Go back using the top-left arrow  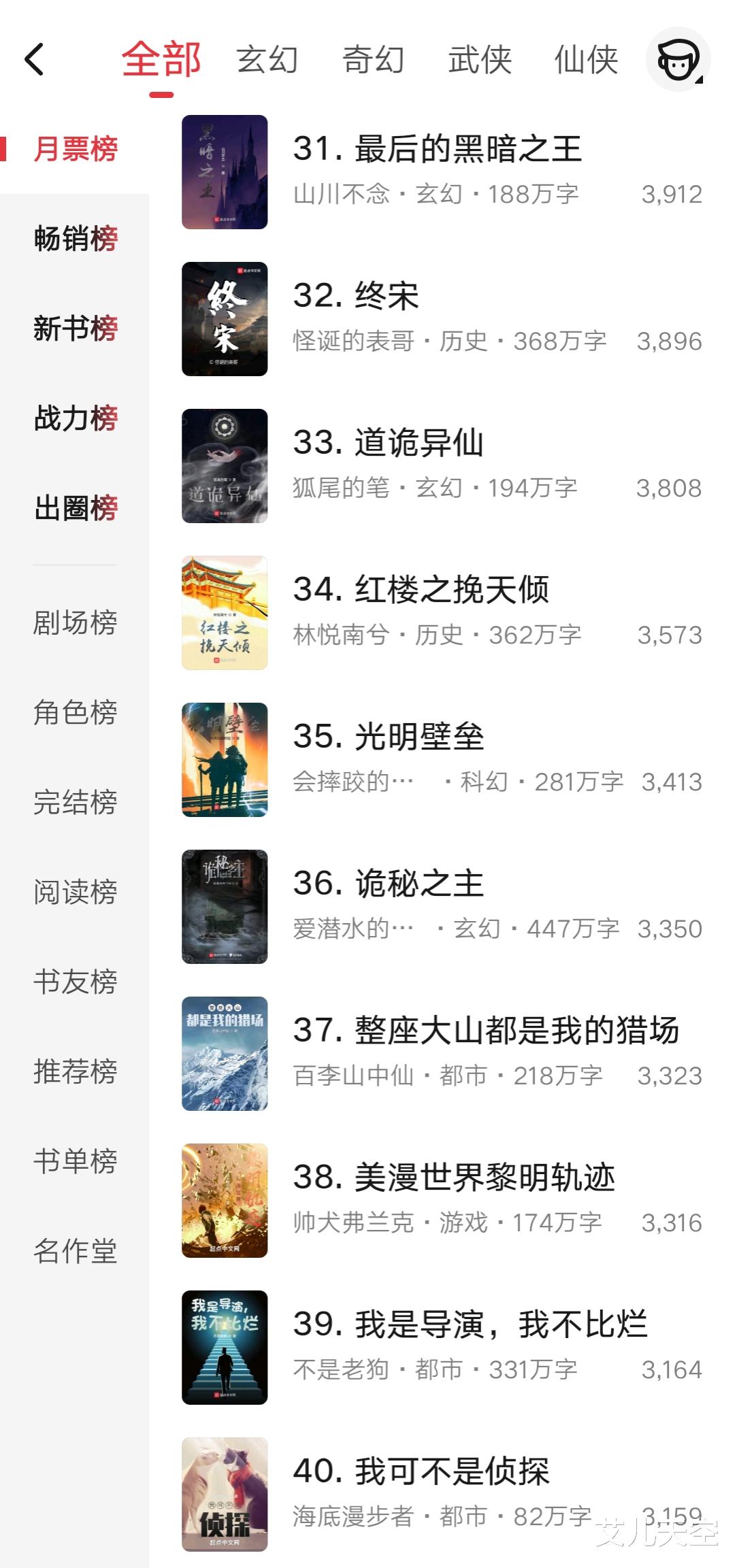click(x=35, y=59)
